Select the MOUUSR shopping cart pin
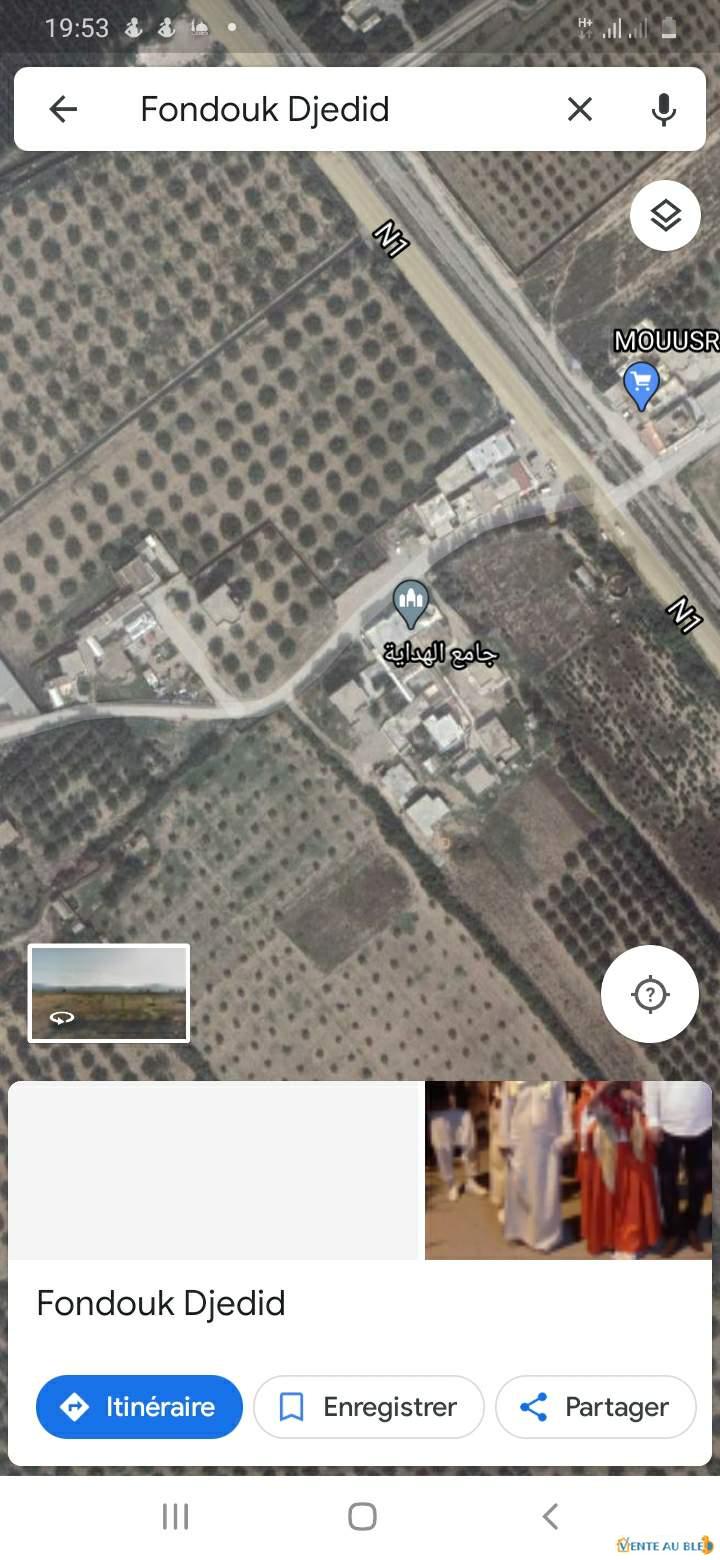 [641, 386]
